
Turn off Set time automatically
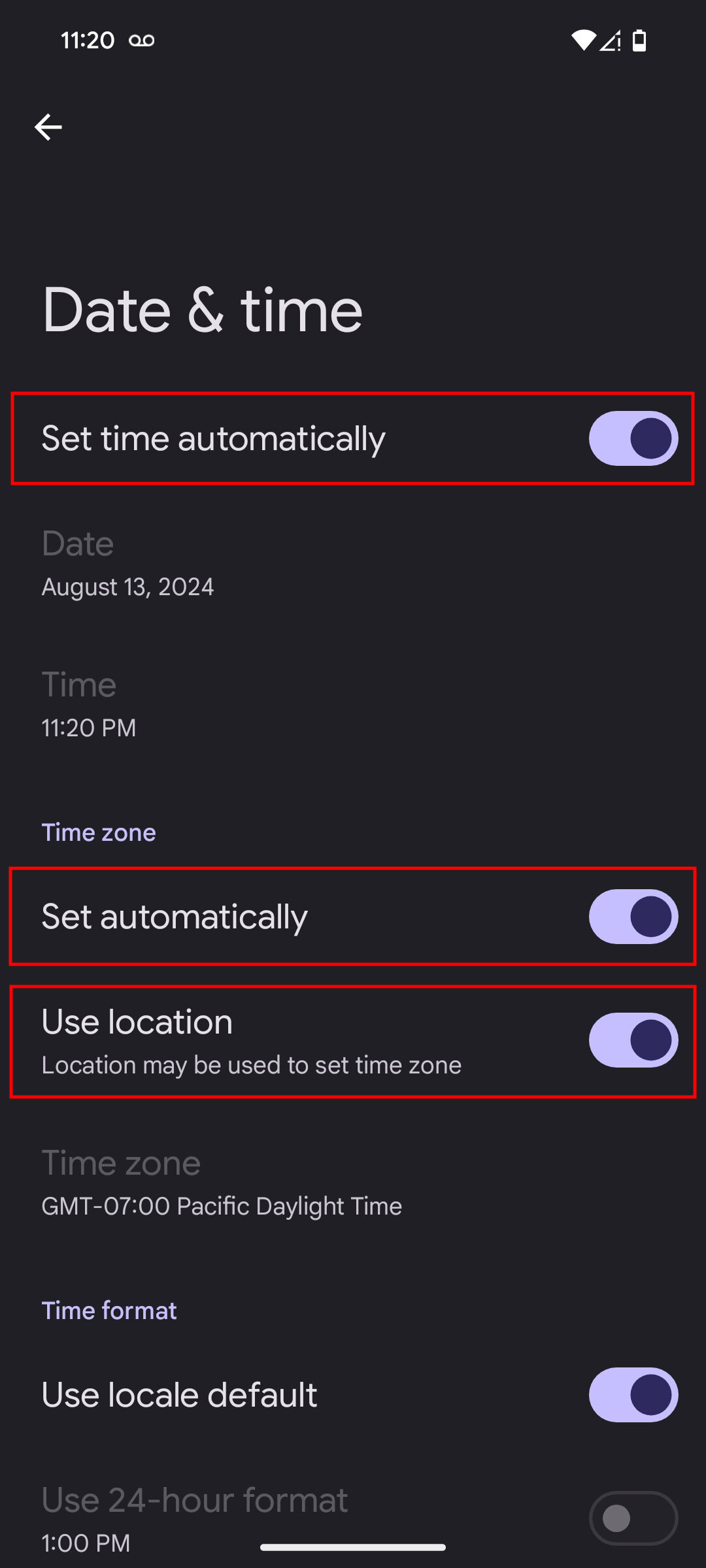click(x=633, y=438)
